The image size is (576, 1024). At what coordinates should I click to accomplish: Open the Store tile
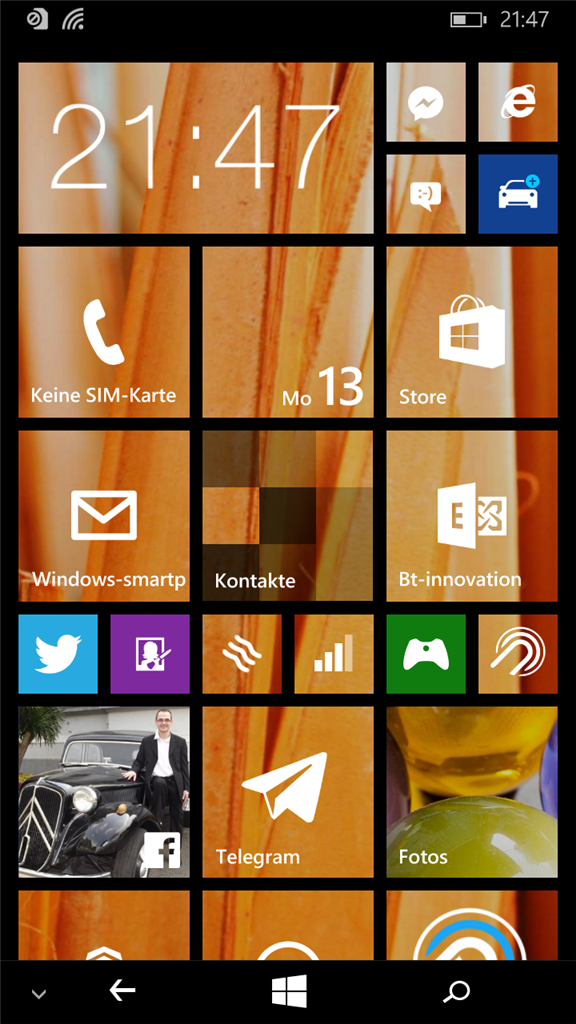(x=472, y=332)
